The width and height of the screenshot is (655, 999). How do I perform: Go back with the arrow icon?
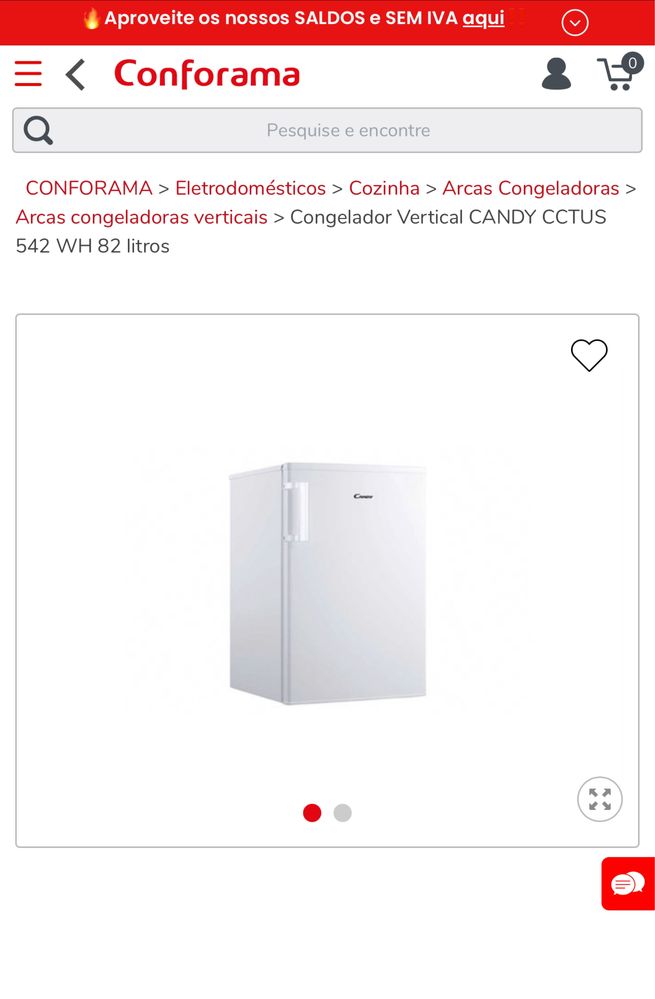(76, 74)
